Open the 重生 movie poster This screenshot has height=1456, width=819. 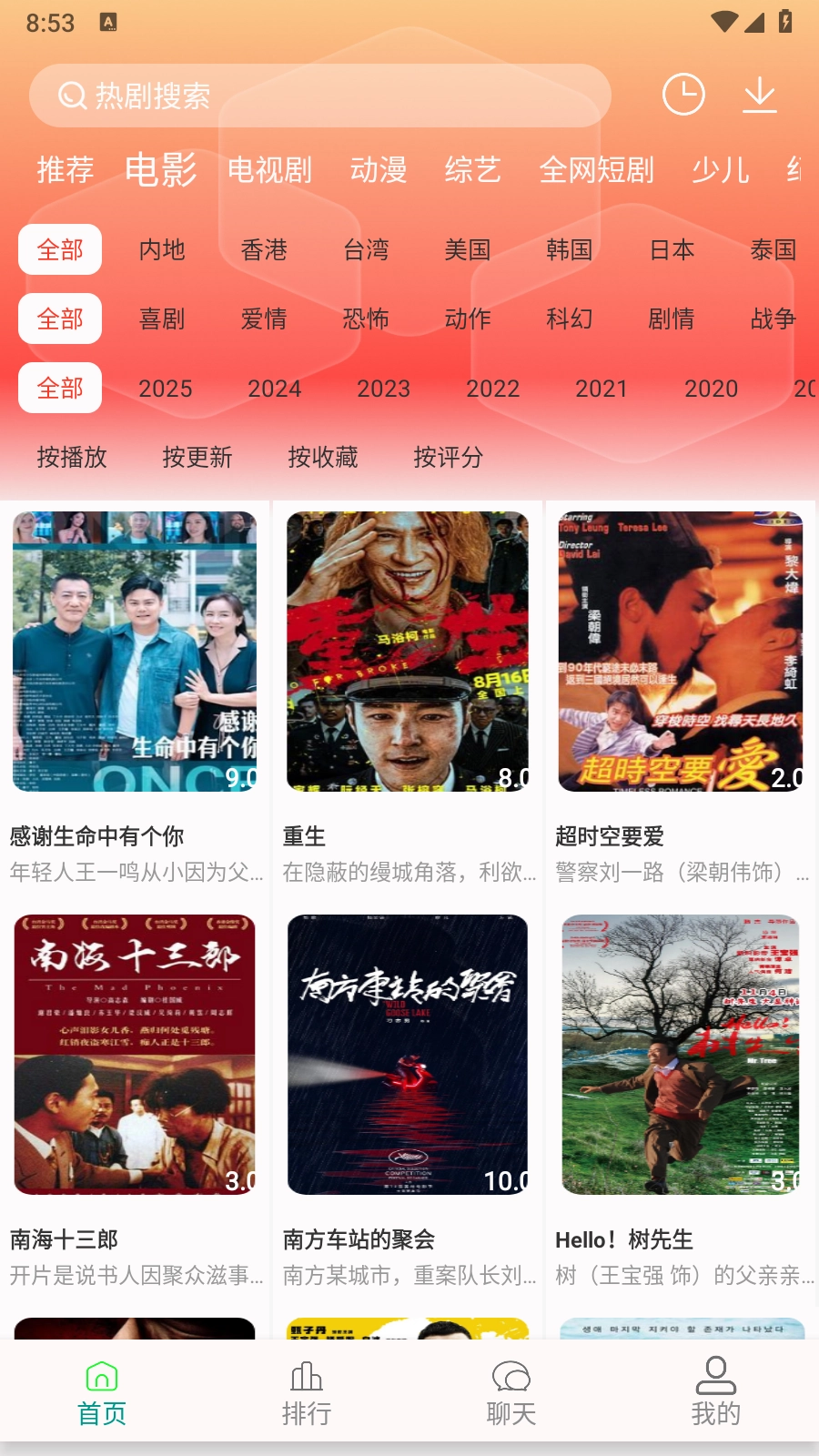[408, 652]
